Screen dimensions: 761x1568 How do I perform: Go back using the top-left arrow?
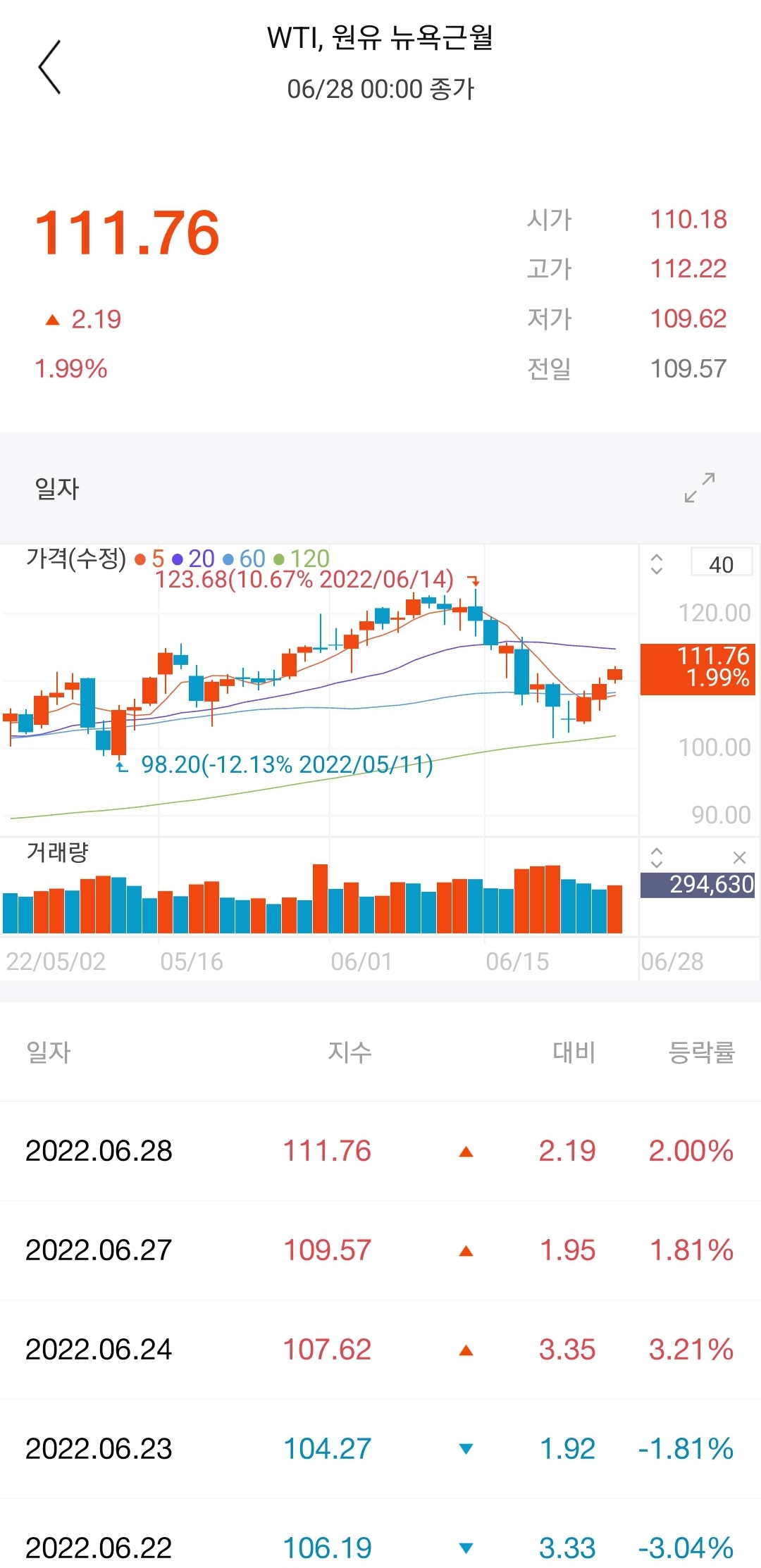pyautogui.click(x=49, y=67)
